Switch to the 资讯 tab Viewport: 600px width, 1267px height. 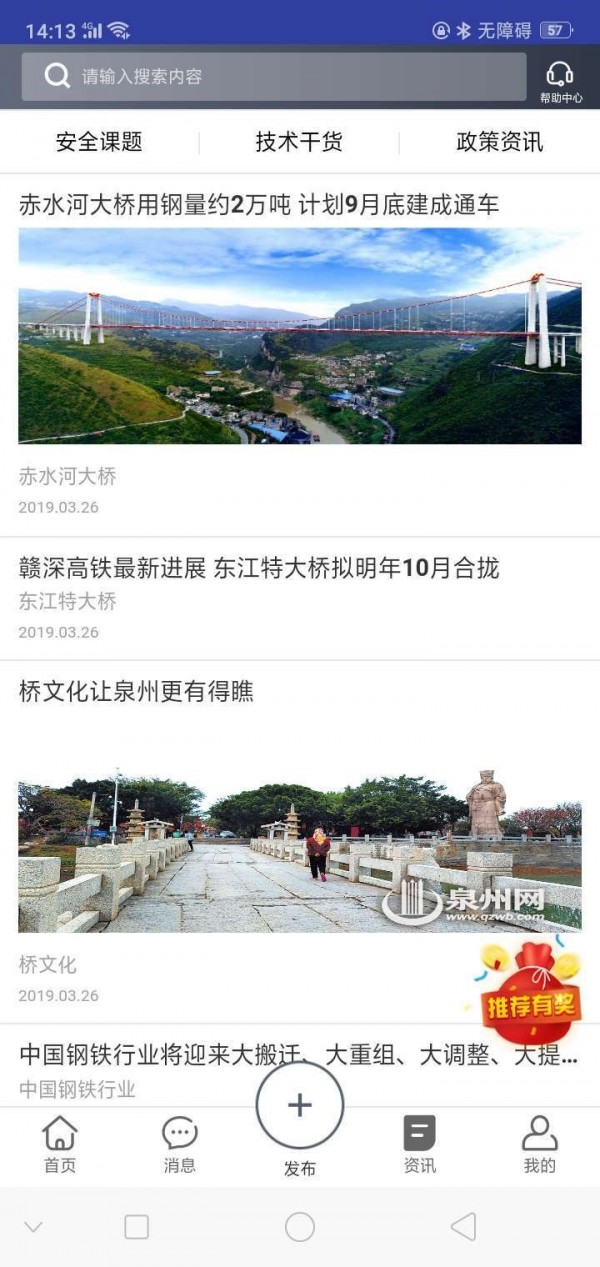tap(420, 1144)
